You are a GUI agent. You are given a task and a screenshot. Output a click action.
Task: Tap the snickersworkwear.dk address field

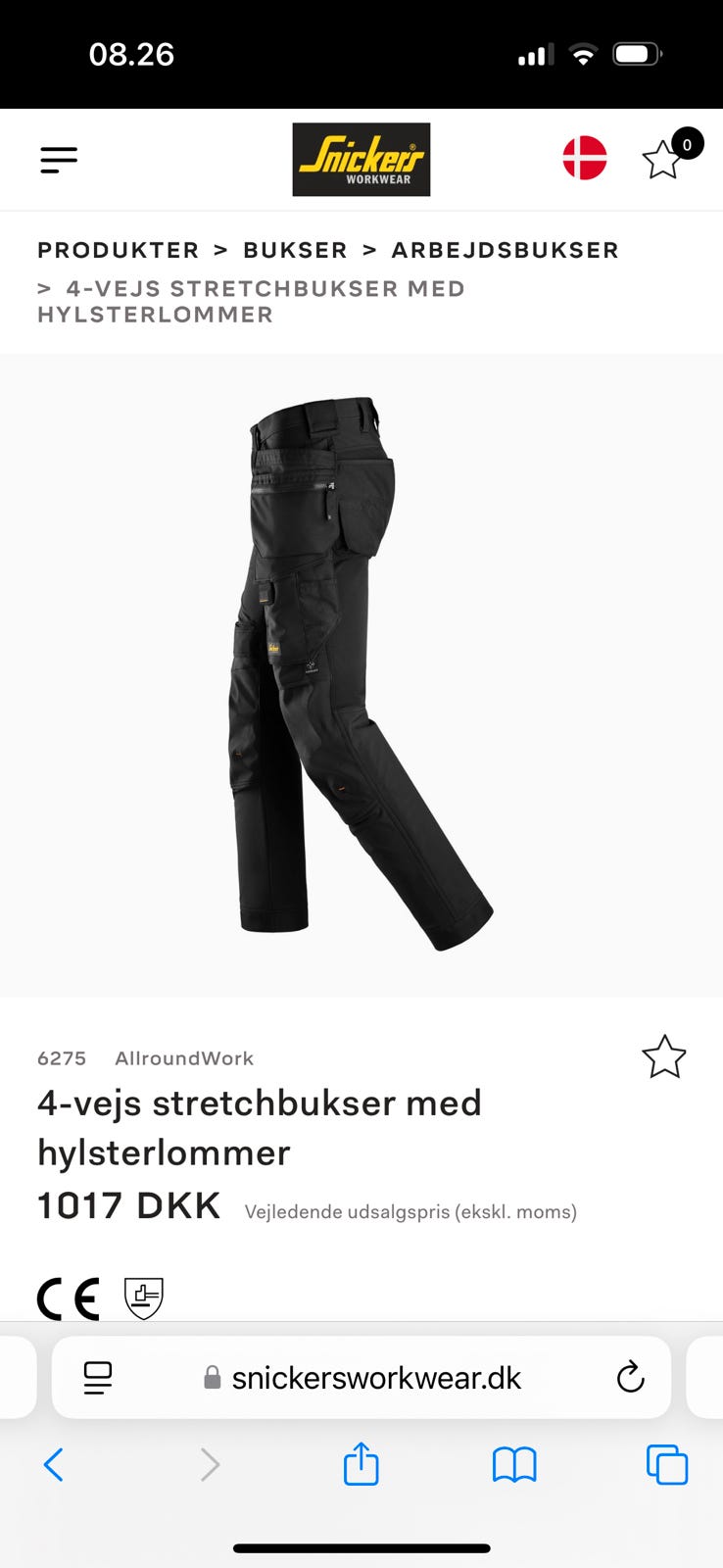376,1378
